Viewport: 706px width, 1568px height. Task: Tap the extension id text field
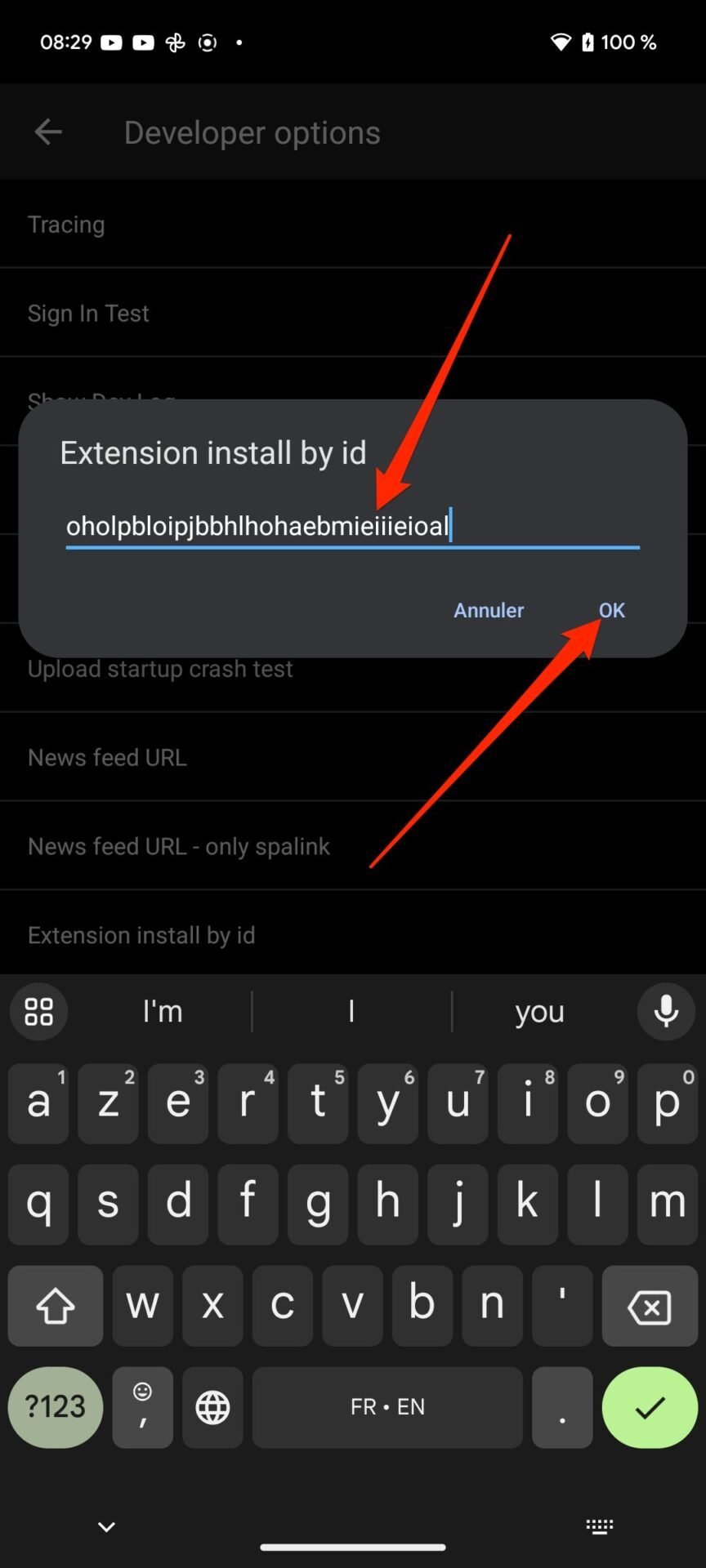click(x=352, y=527)
